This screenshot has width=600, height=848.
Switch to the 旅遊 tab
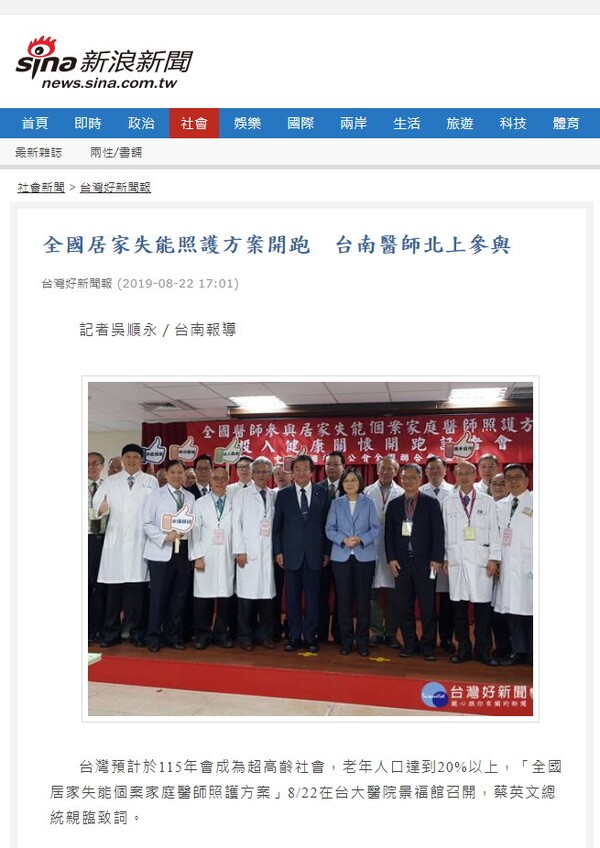tap(459, 123)
